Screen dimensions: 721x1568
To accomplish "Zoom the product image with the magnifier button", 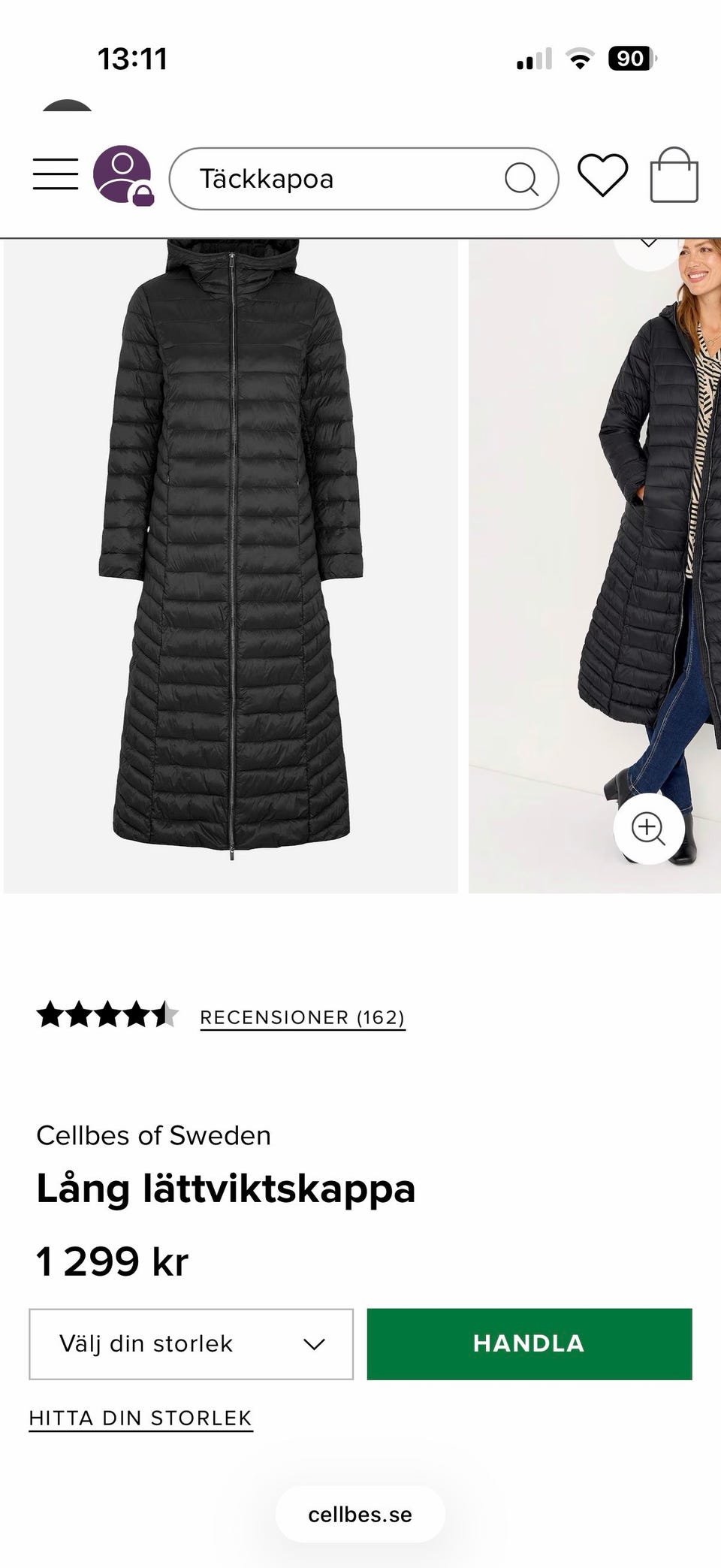I will tap(648, 829).
